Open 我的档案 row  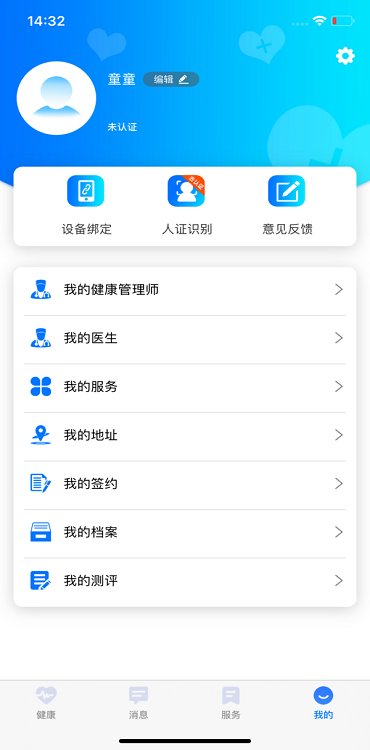(185, 532)
